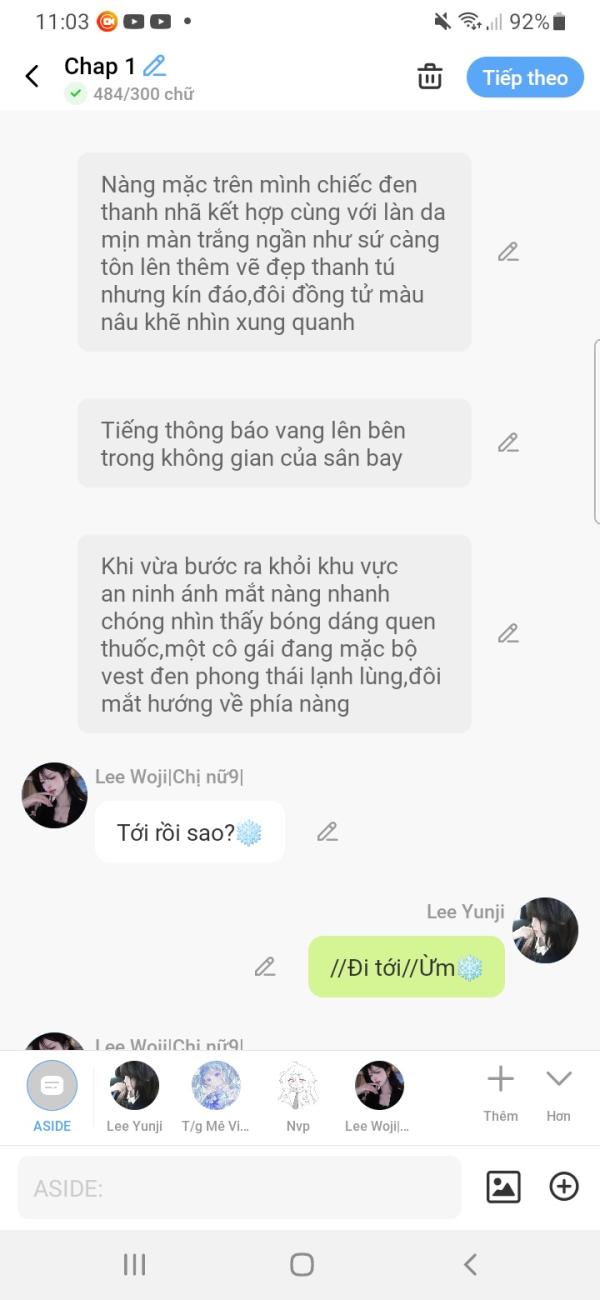Expand the character list with Hơn
The image size is (600, 1300).
click(x=558, y=1090)
